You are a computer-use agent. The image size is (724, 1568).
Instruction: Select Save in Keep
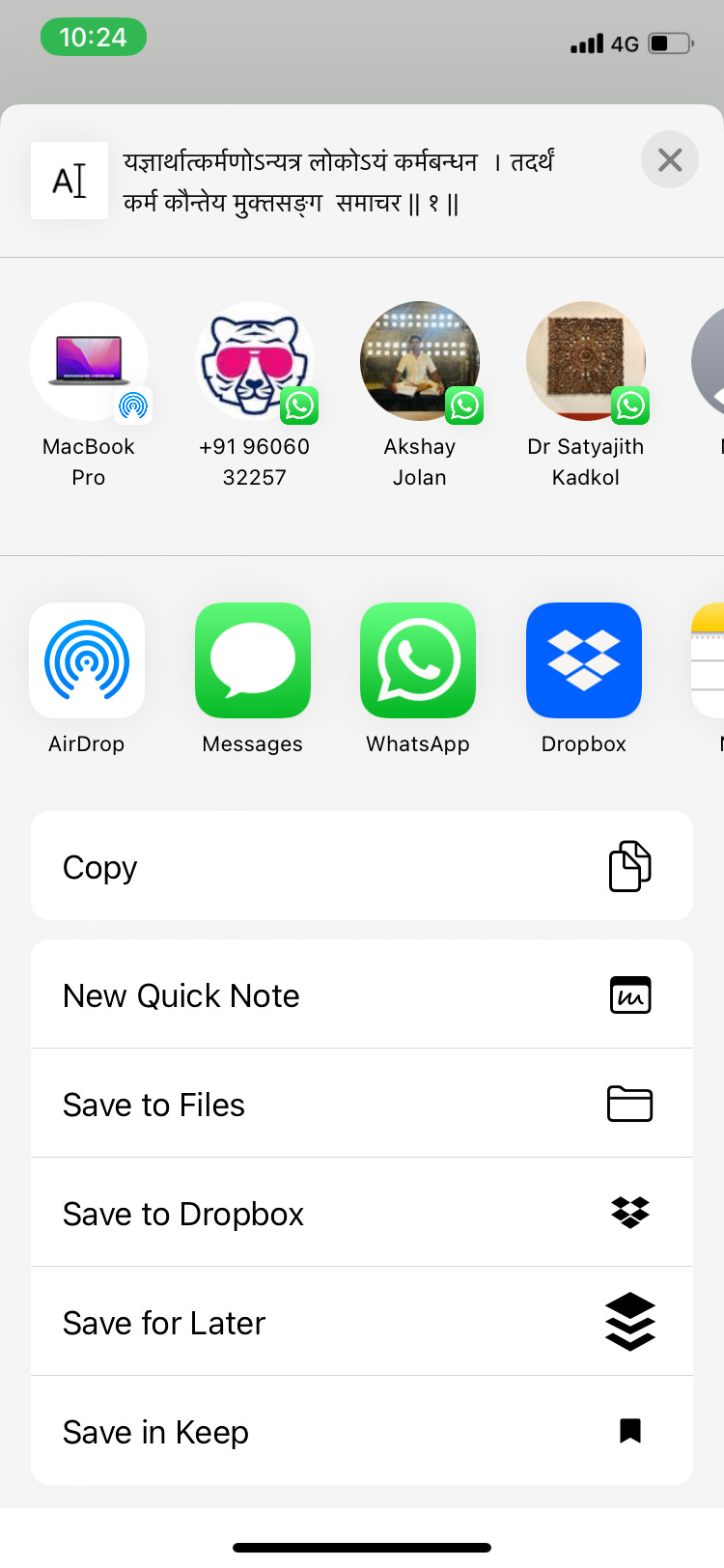(362, 1431)
